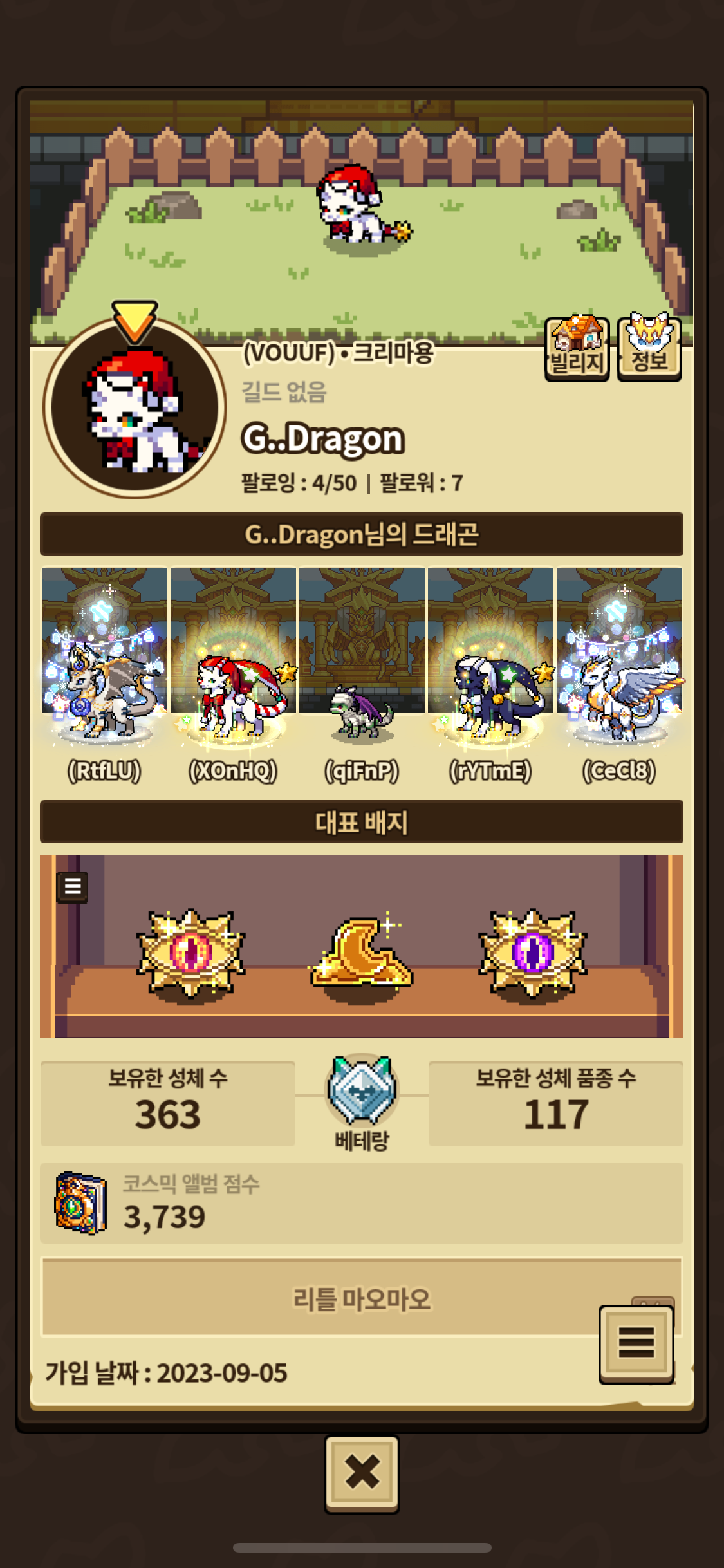View the dragon labeled (qiFnP)
The image size is (724, 1568).
(x=362, y=676)
